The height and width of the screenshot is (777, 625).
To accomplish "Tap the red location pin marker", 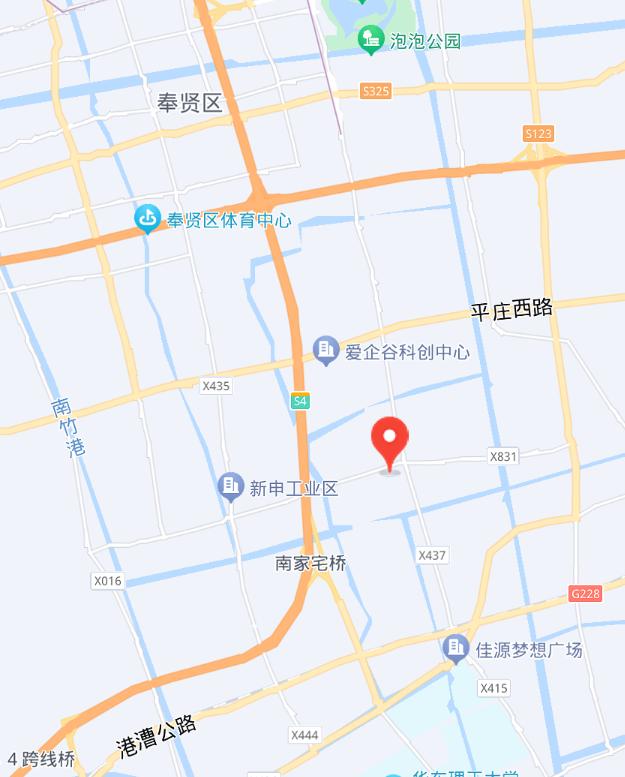I will [x=390, y=441].
